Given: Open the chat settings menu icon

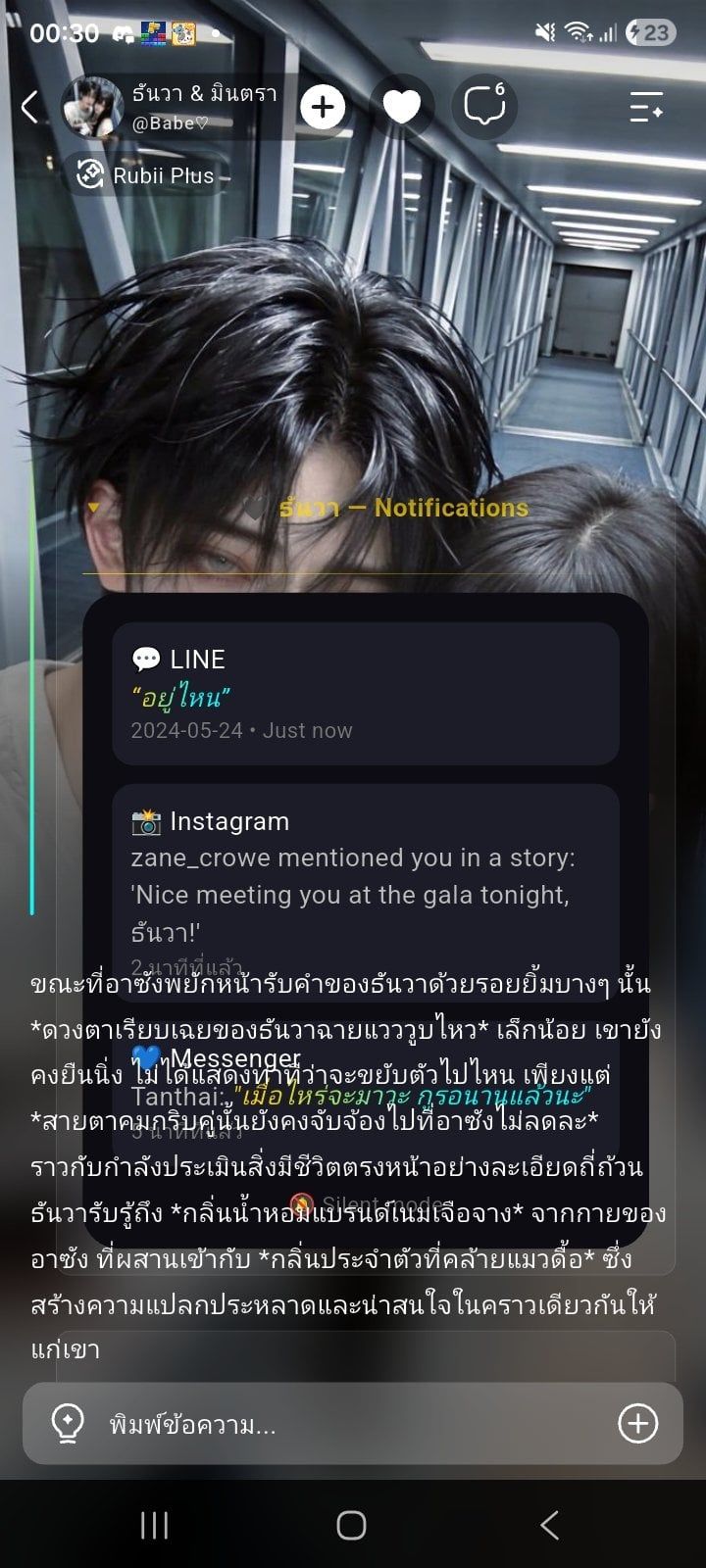Looking at the screenshot, I should point(646,106).
